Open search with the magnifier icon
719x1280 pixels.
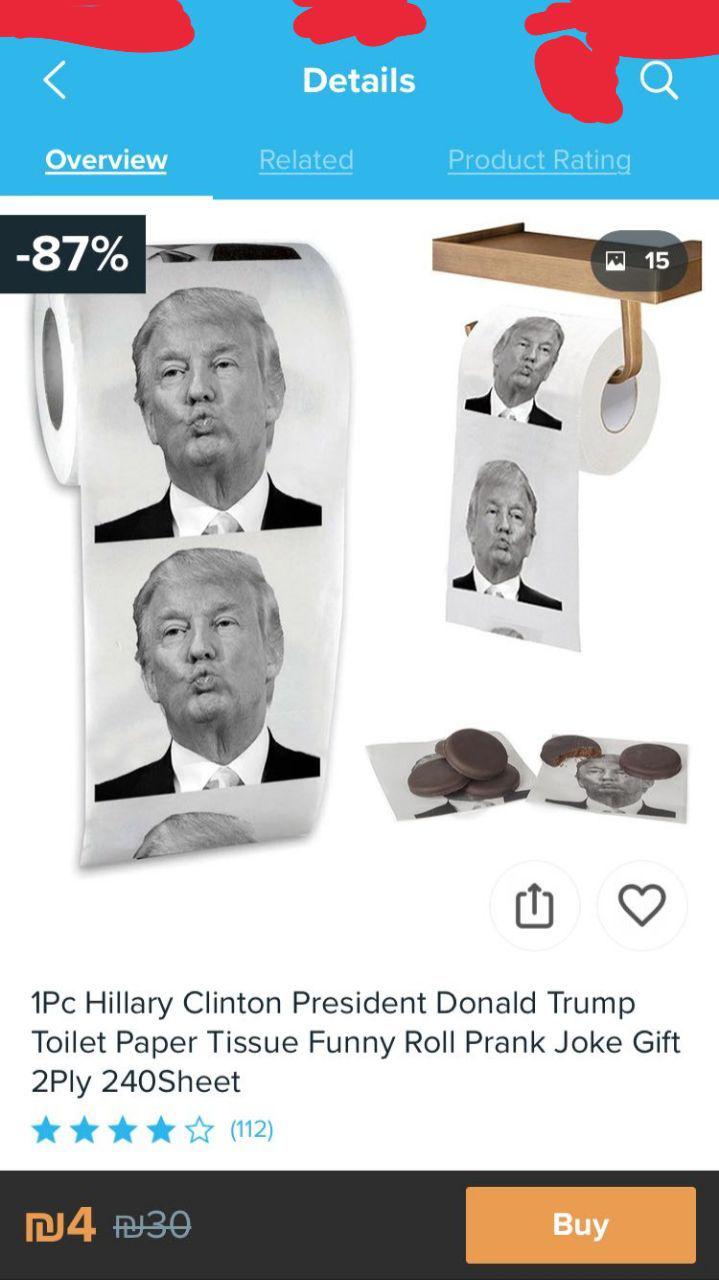[659, 79]
